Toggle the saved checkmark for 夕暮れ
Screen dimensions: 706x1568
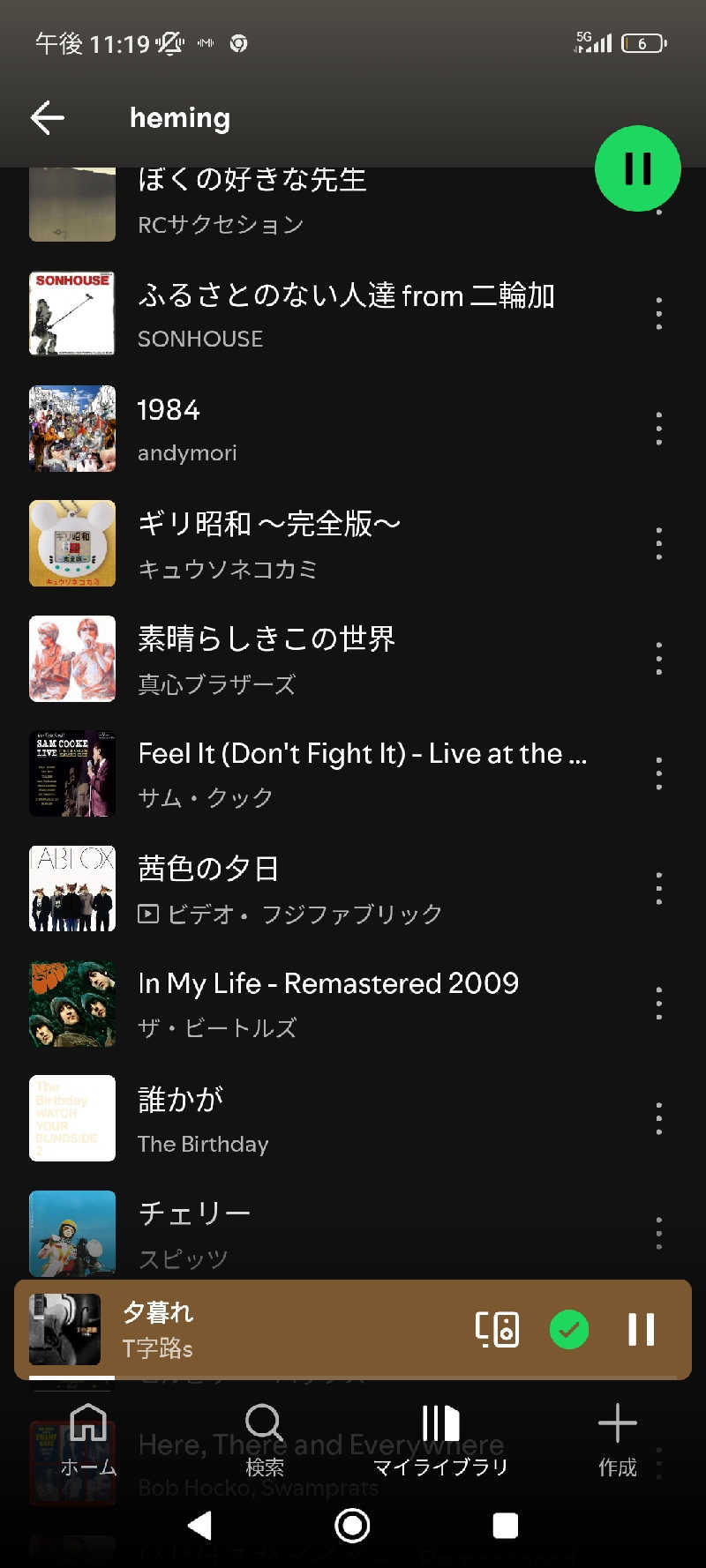click(569, 1329)
